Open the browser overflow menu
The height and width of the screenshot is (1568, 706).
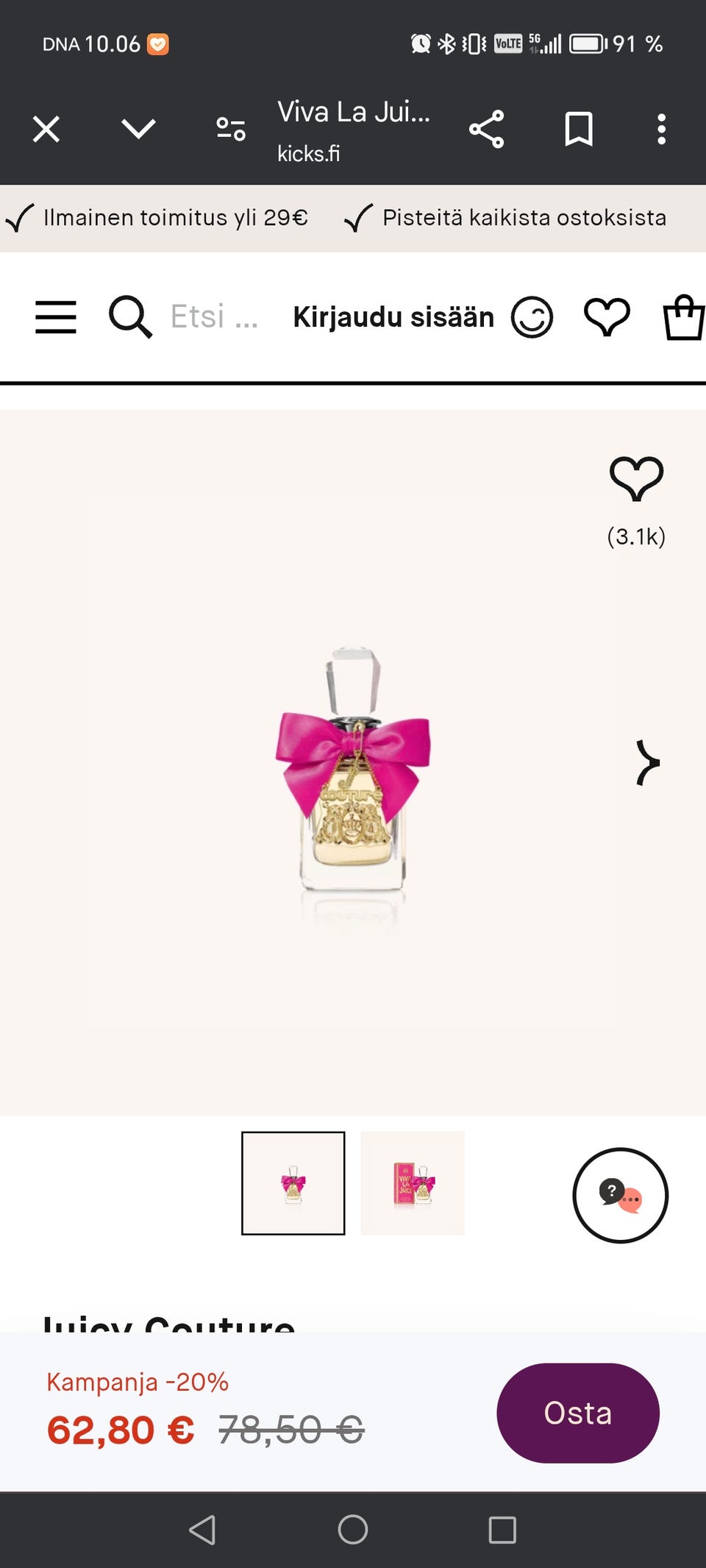pyautogui.click(x=662, y=130)
